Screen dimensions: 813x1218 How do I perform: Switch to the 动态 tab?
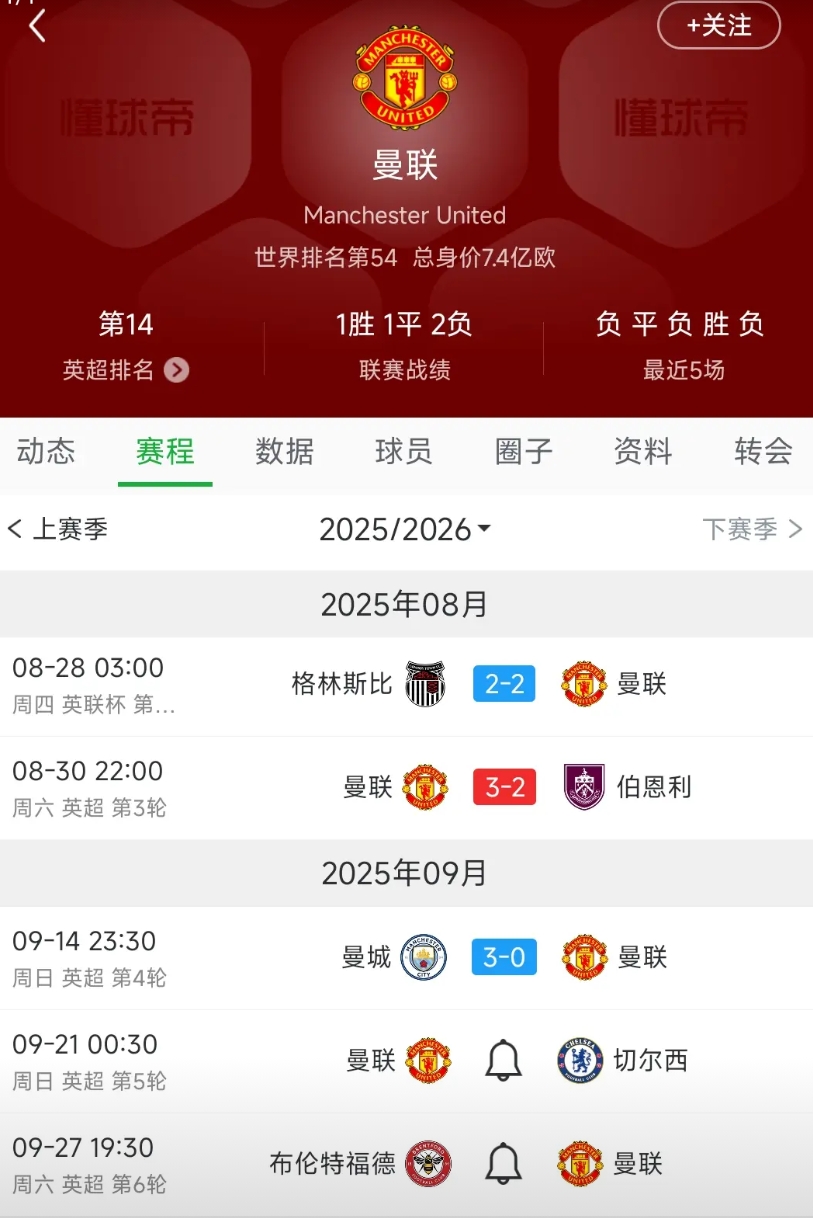point(46,451)
